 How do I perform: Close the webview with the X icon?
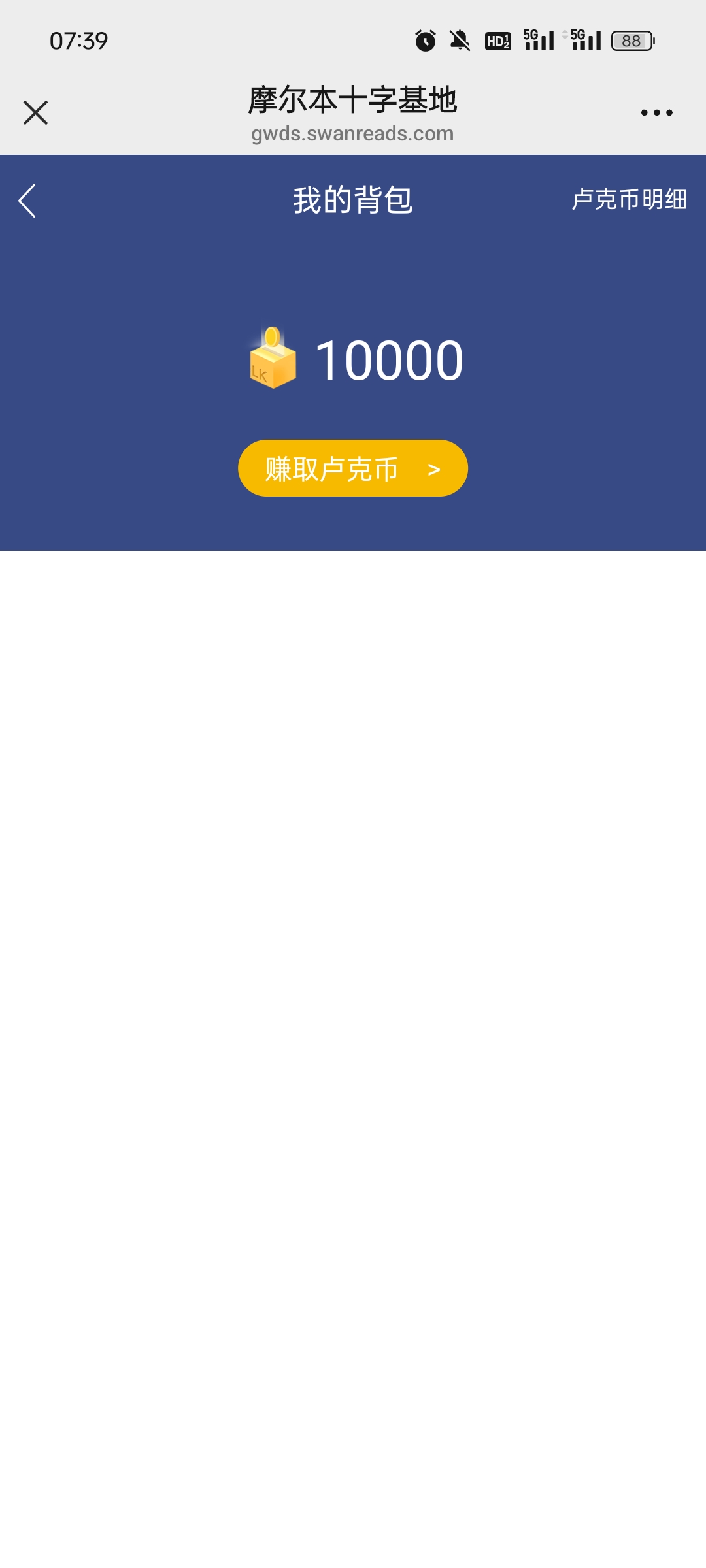tap(35, 112)
